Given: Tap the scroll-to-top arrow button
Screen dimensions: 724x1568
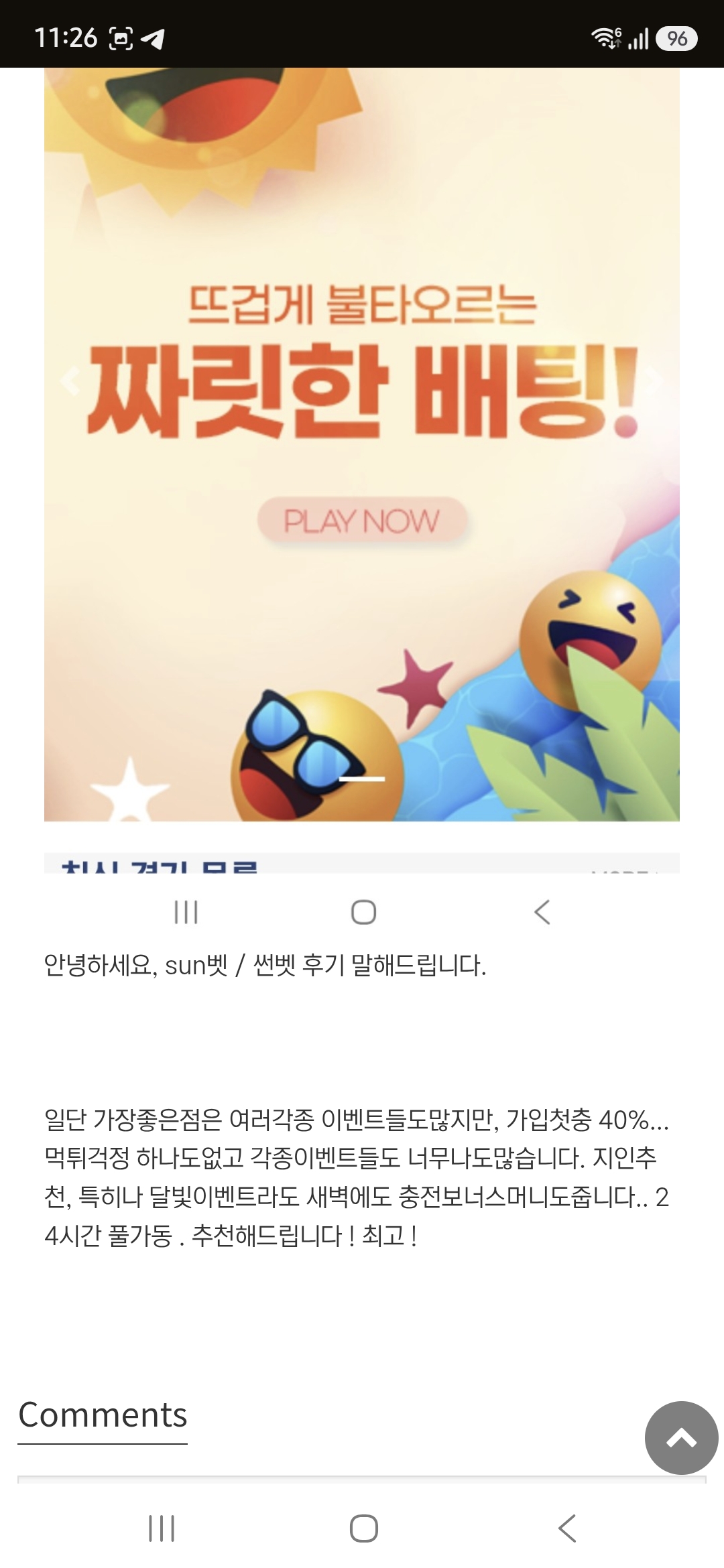Looking at the screenshot, I should click(x=681, y=1437).
